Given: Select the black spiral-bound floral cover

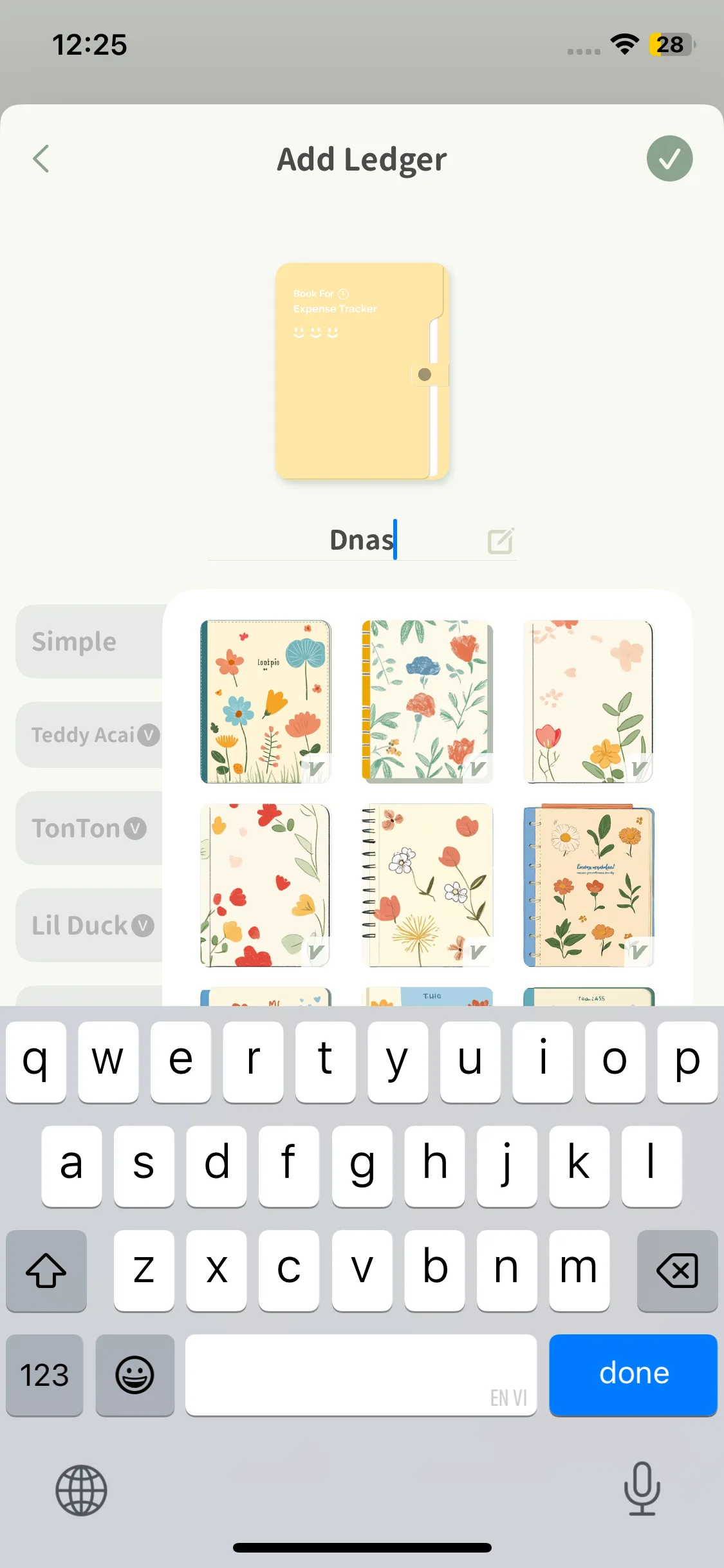Looking at the screenshot, I should tap(427, 886).
